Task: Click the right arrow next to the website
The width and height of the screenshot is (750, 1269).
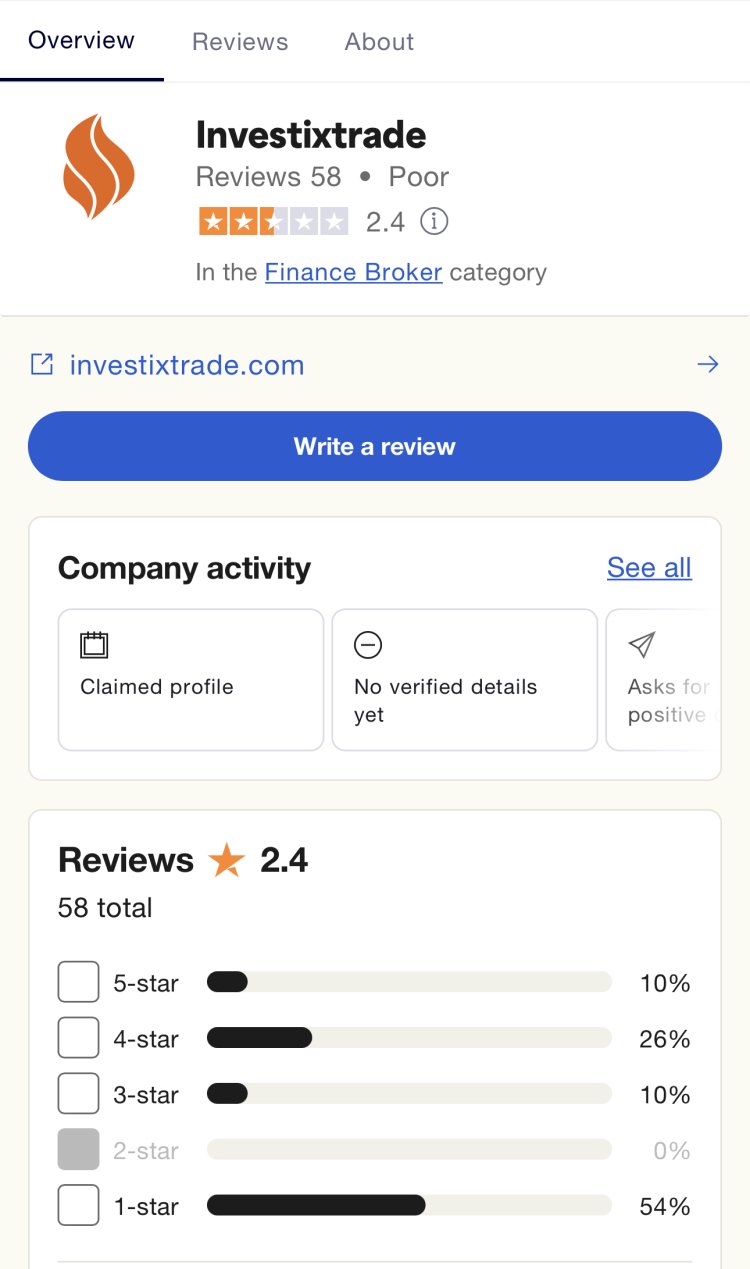Action: [708, 364]
